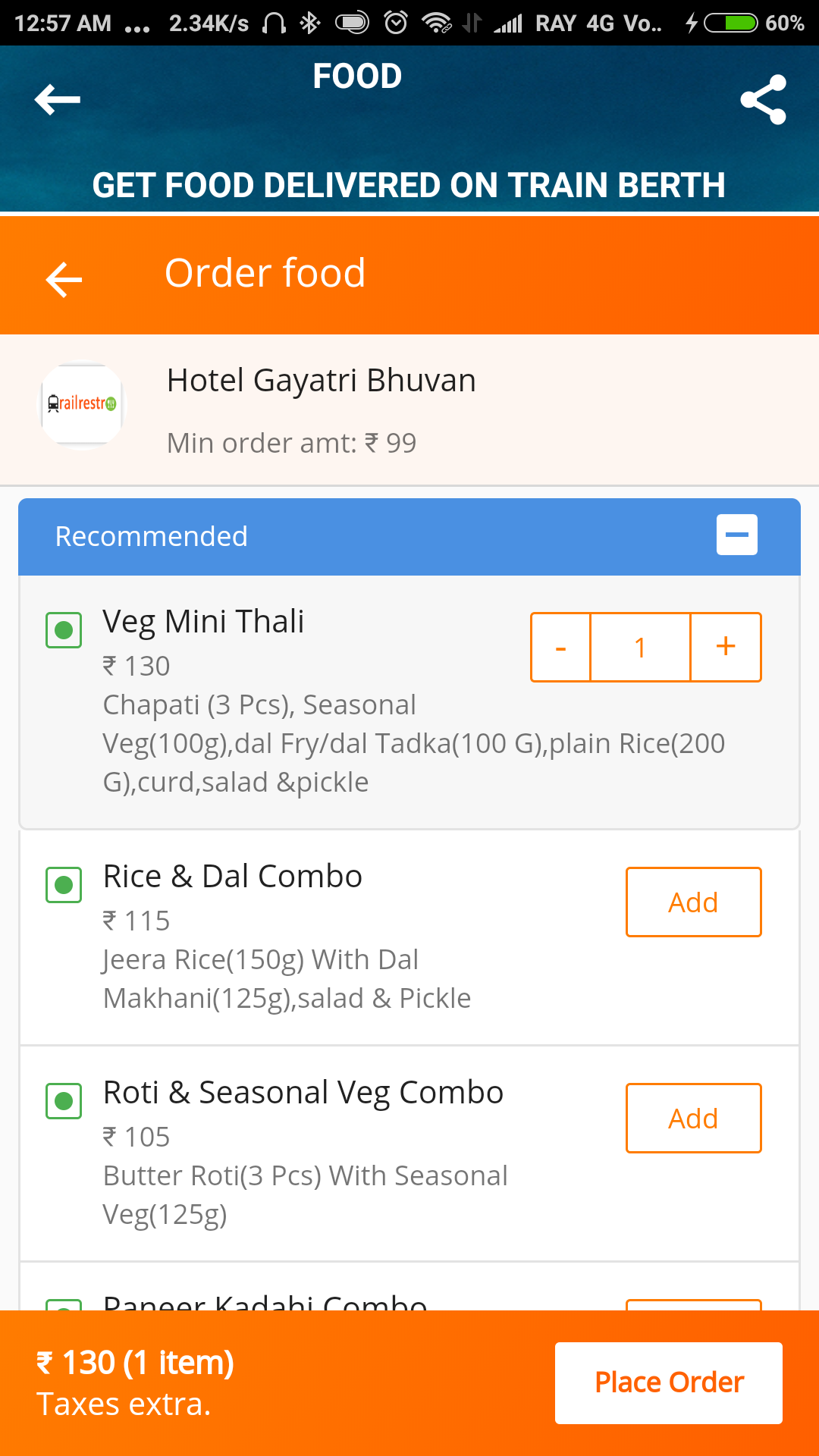
Task: Increase Veg Mini Thali quantity with plus
Action: click(x=725, y=647)
